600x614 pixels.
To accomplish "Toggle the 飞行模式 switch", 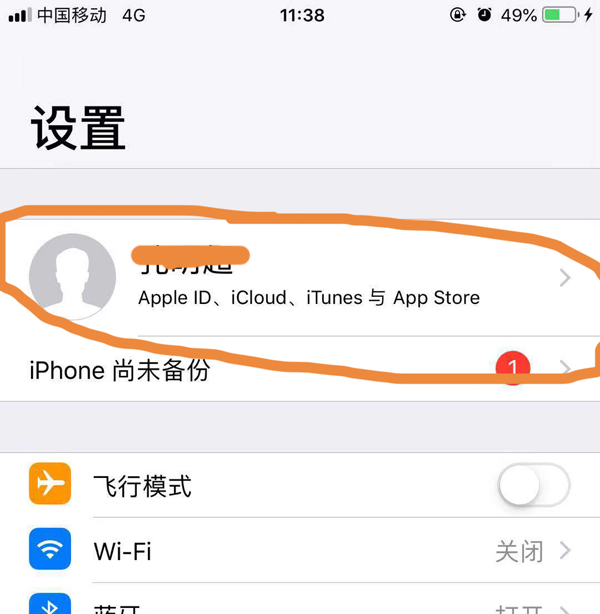I will coord(533,487).
